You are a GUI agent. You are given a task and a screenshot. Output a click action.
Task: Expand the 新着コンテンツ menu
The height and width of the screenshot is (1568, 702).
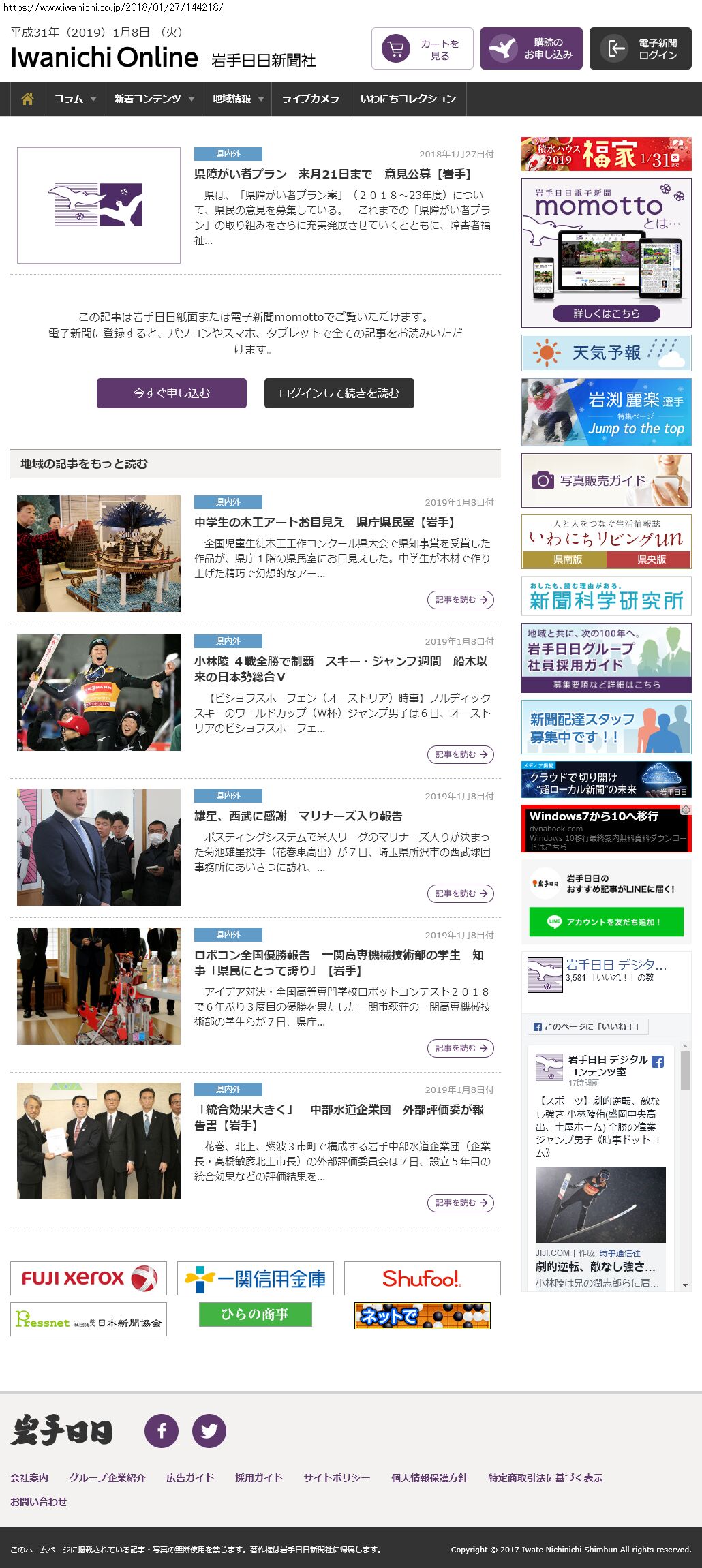click(153, 99)
